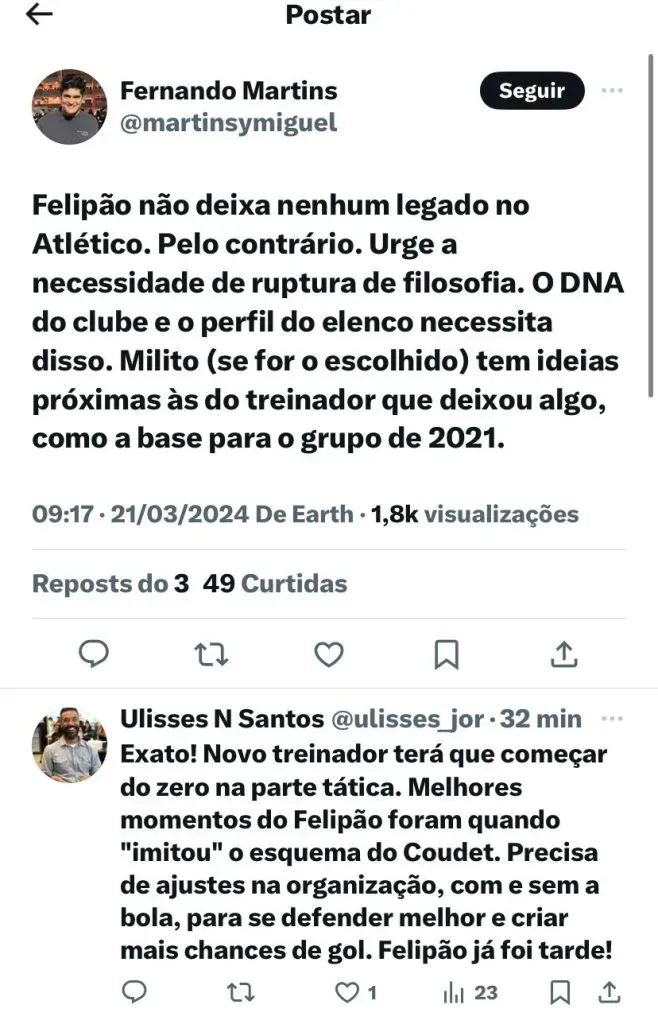Like Fernando Martins' post

(329, 654)
